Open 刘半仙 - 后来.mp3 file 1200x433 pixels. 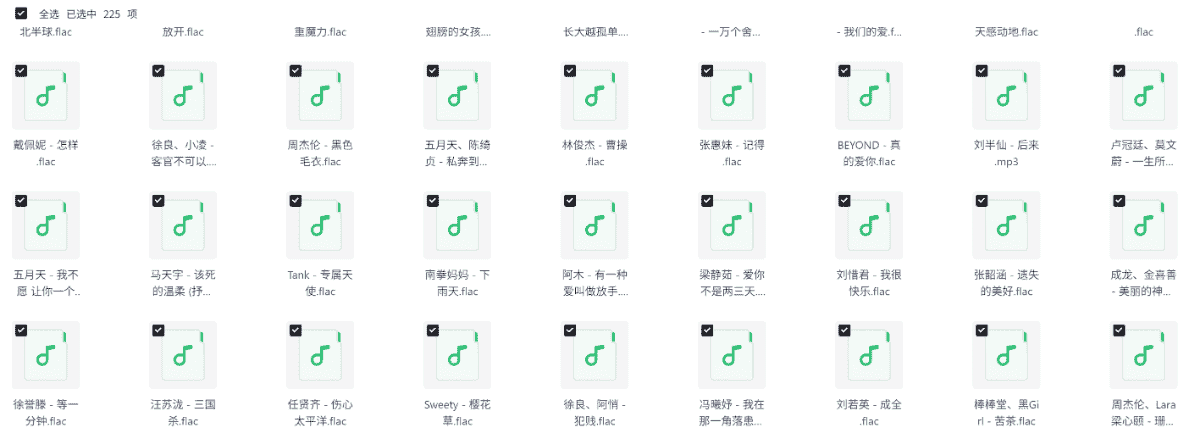coord(1007,96)
